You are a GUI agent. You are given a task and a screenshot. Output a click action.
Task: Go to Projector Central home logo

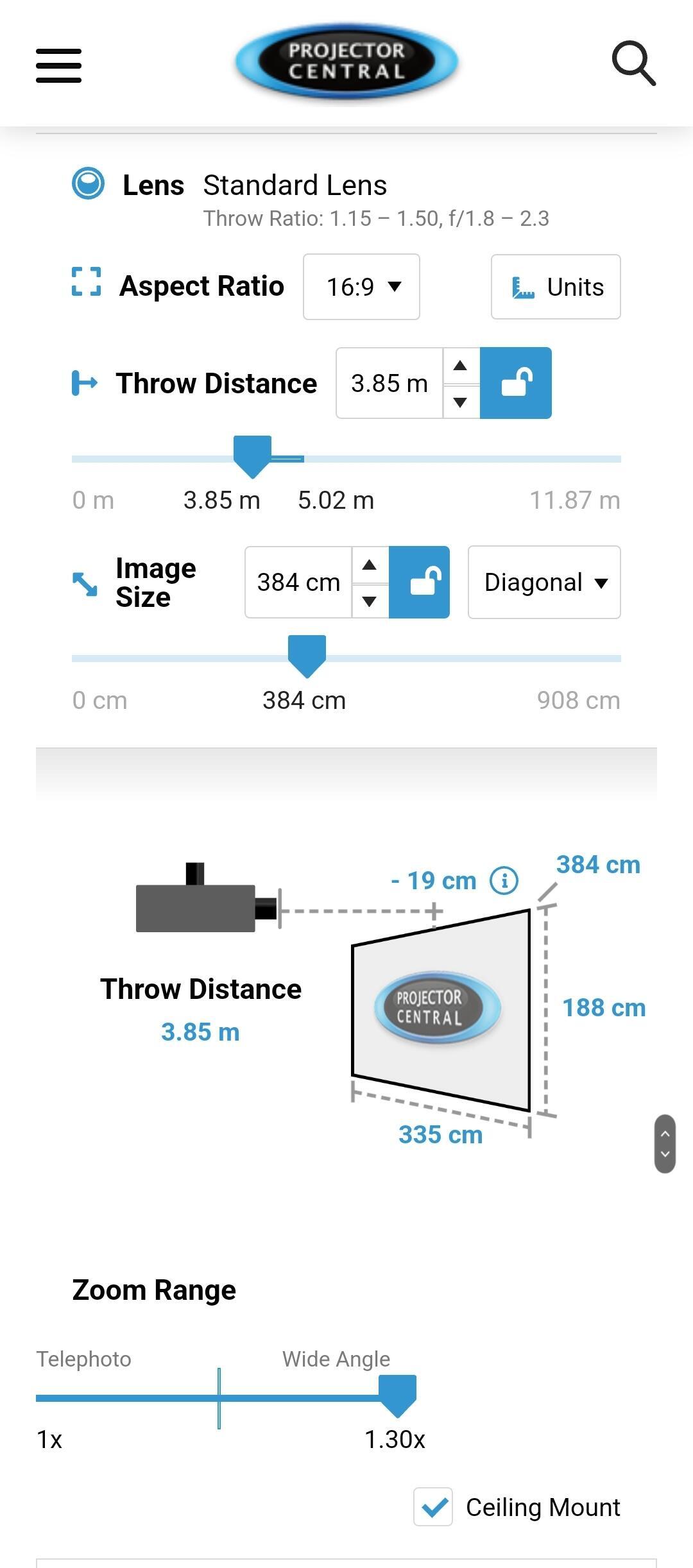click(346, 62)
